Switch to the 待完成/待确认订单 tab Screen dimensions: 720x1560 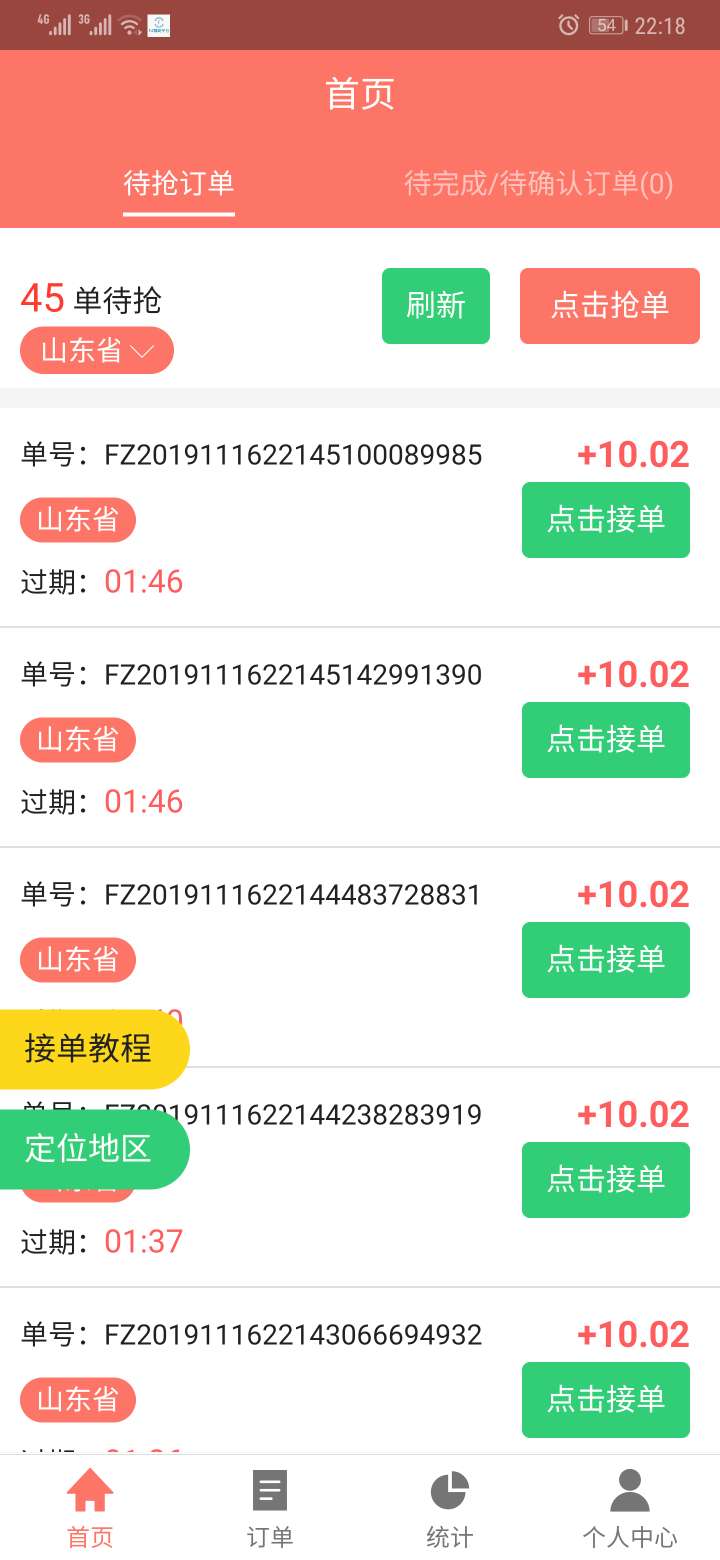[x=538, y=184]
